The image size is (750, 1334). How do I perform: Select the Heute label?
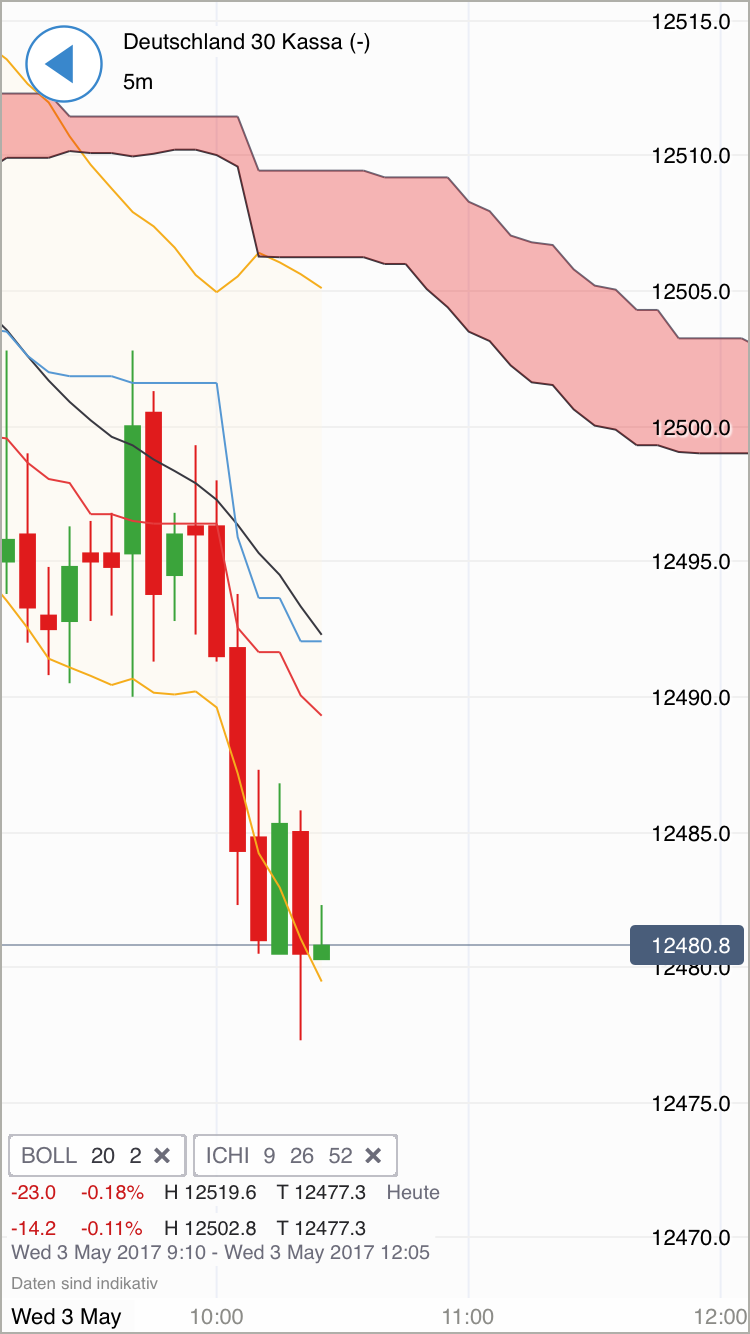point(415,1192)
